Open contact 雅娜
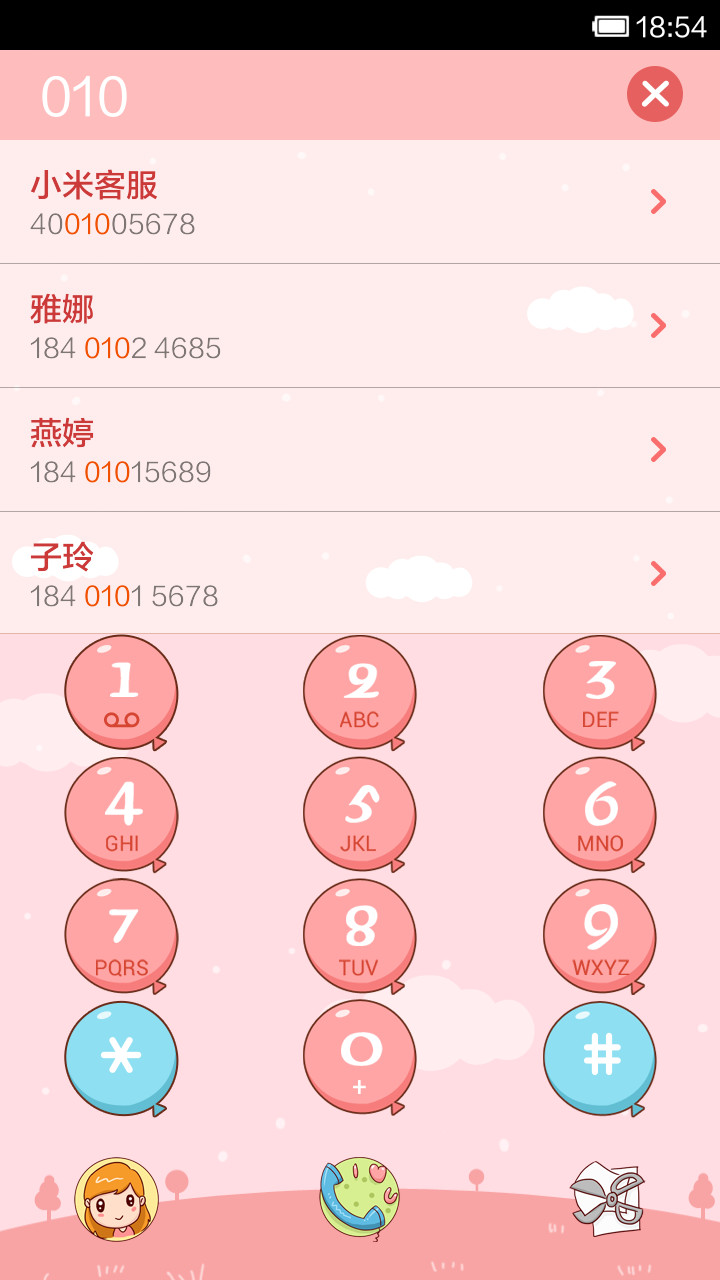Viewport: 720px width, 1280px height. tap(360, 326)
